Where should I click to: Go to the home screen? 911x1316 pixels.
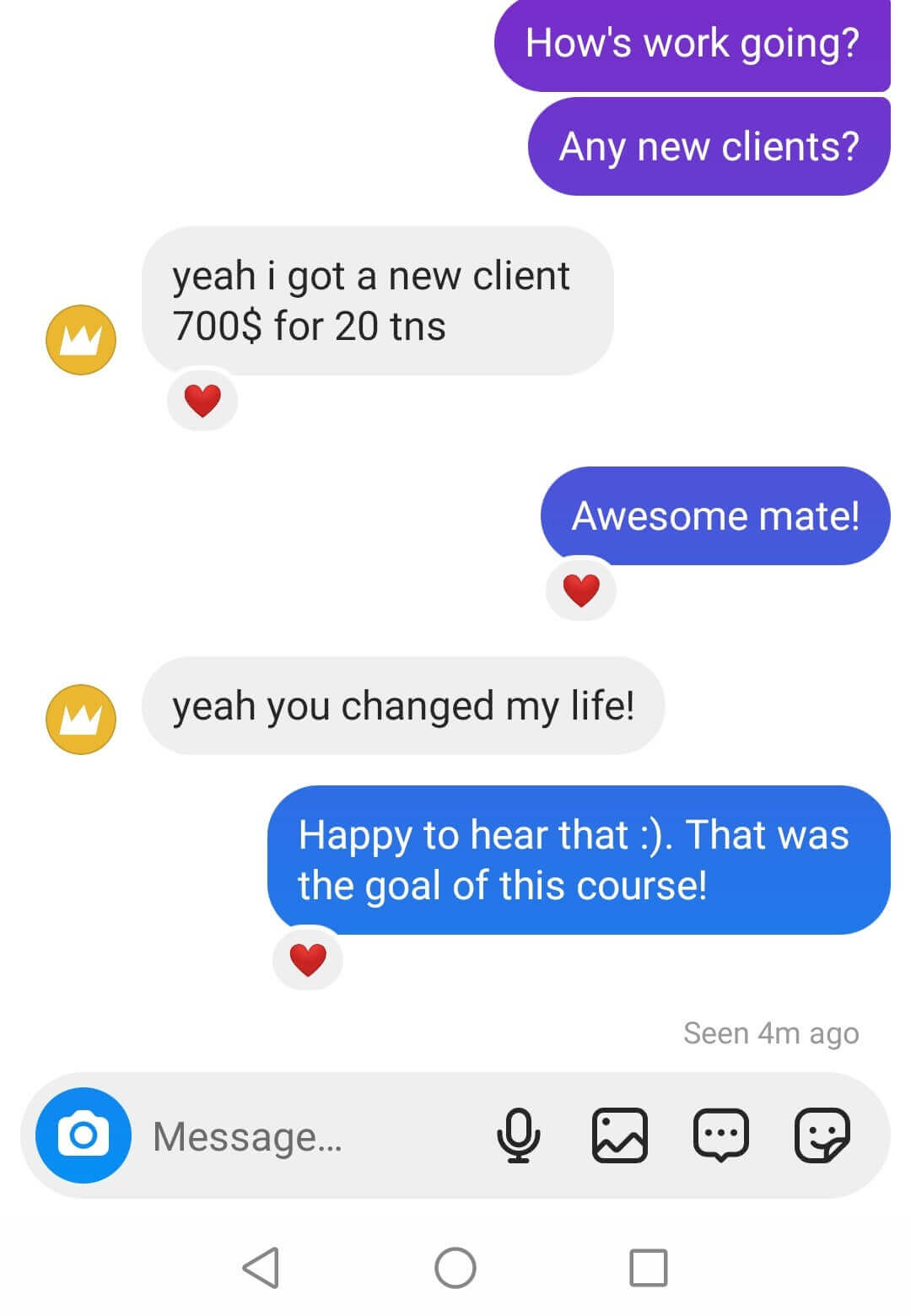coord(455,1267)
